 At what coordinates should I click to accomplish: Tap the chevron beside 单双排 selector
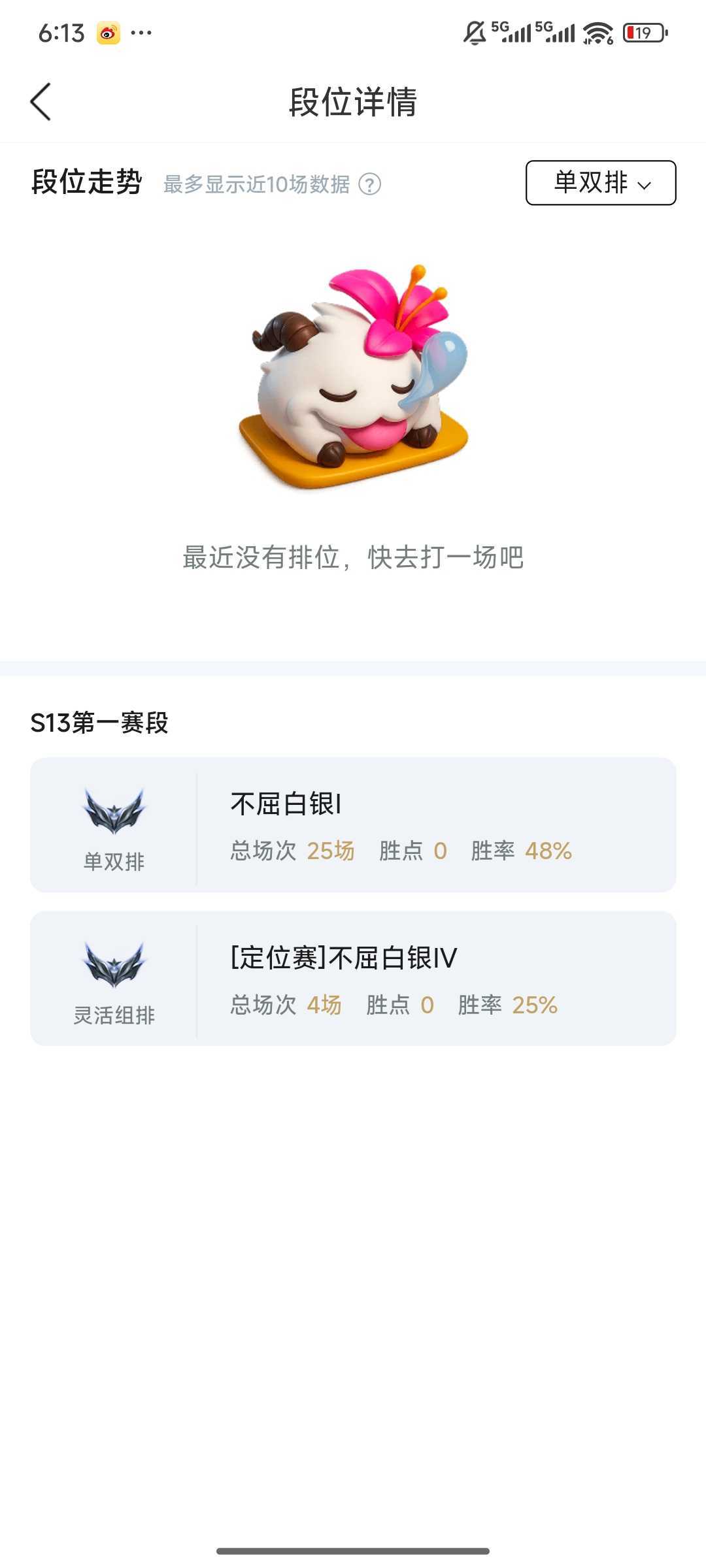point(645,186)
